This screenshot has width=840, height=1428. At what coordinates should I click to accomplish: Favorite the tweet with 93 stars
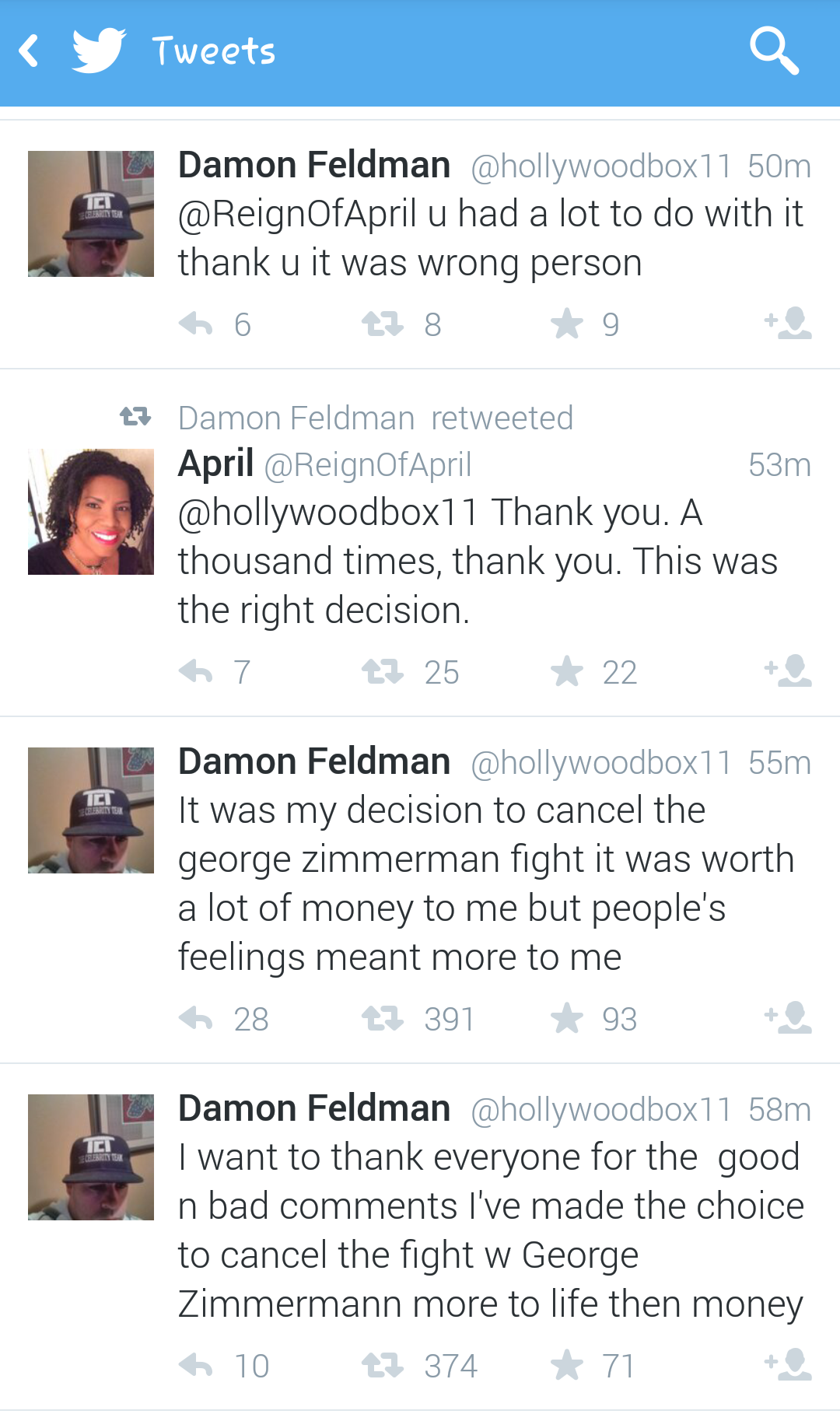tap(567, 1018)
